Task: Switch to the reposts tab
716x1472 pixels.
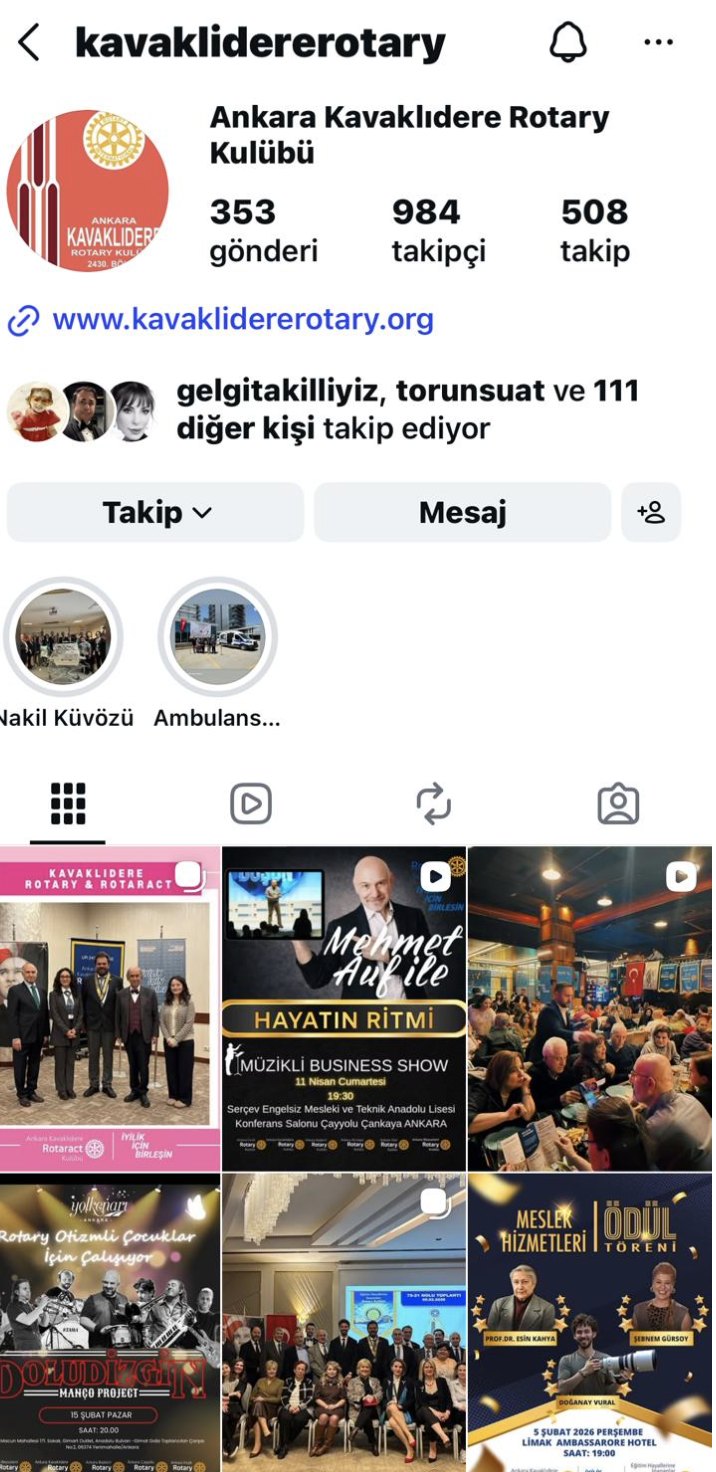Action: click(433, 803)
